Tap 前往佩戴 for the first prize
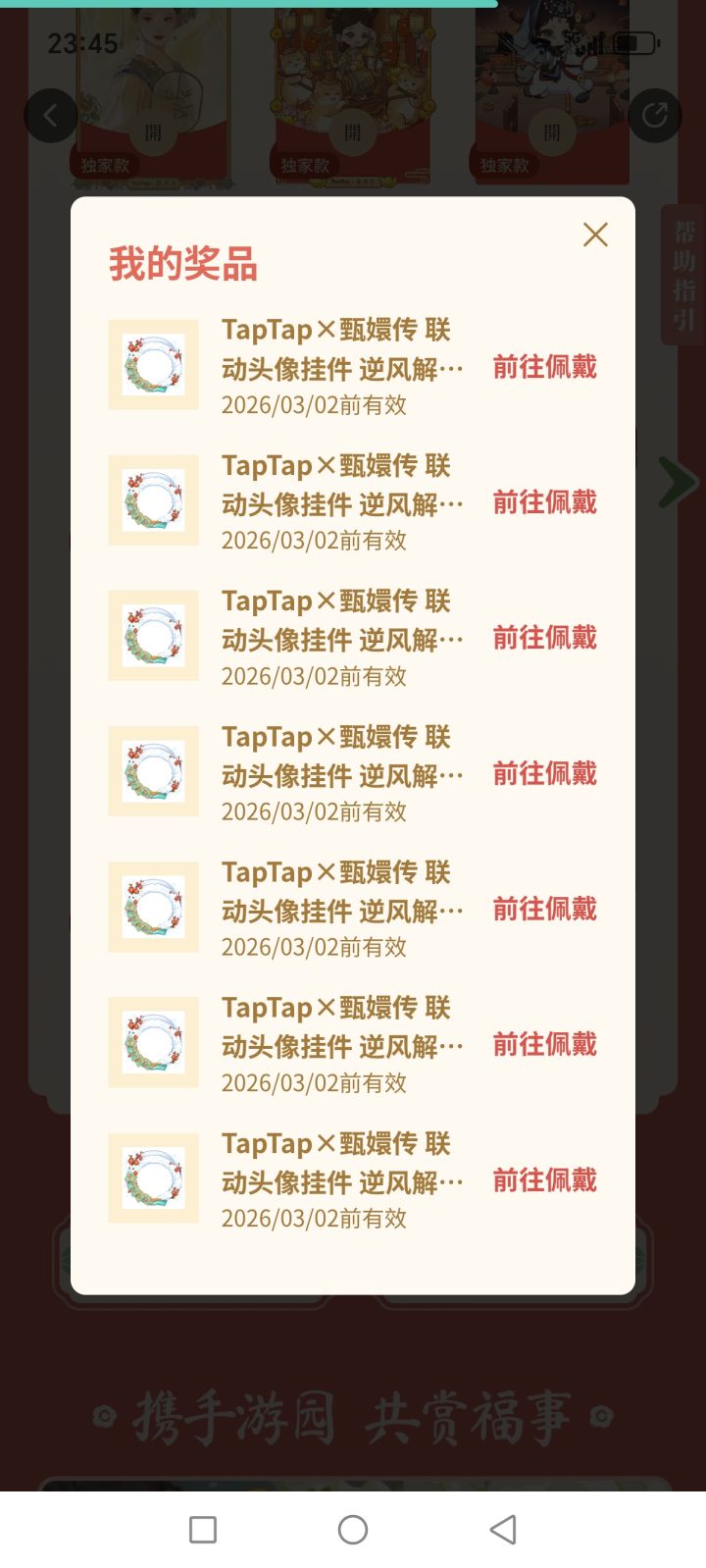The width and height of the screenshot is (706, 1568). point(546,366)
